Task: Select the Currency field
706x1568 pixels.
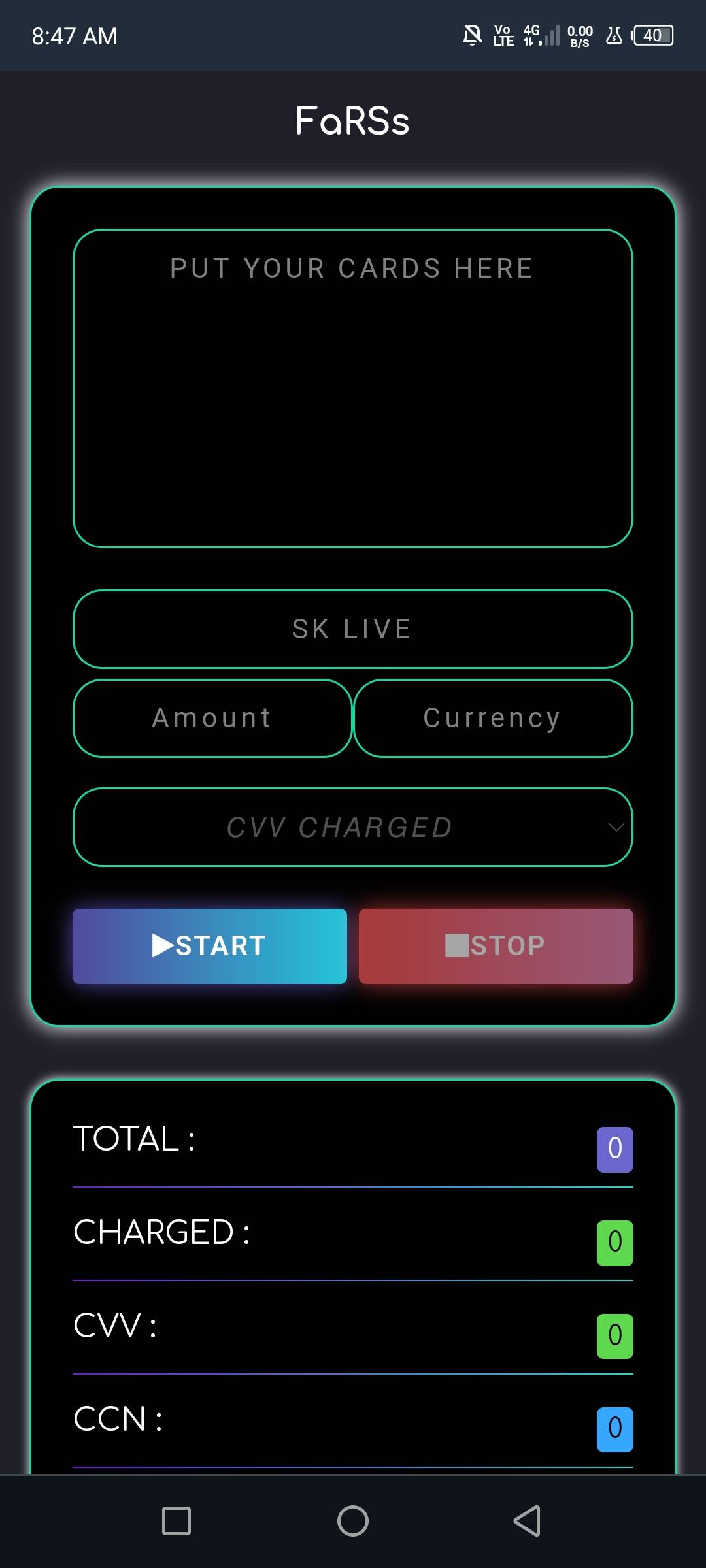Action: pyautogui.click(x=493, y=718)
